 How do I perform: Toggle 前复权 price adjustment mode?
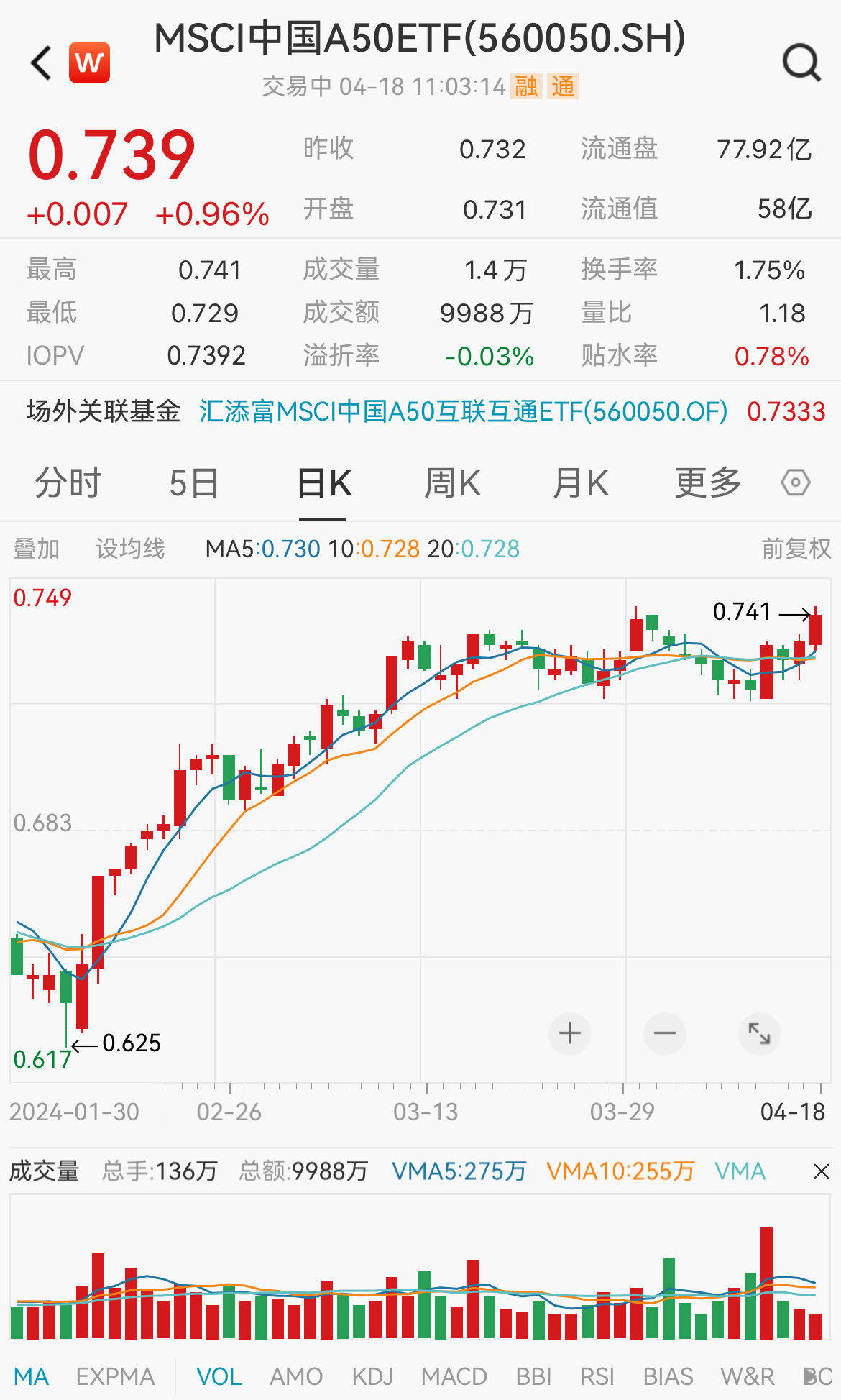point(792,548)
